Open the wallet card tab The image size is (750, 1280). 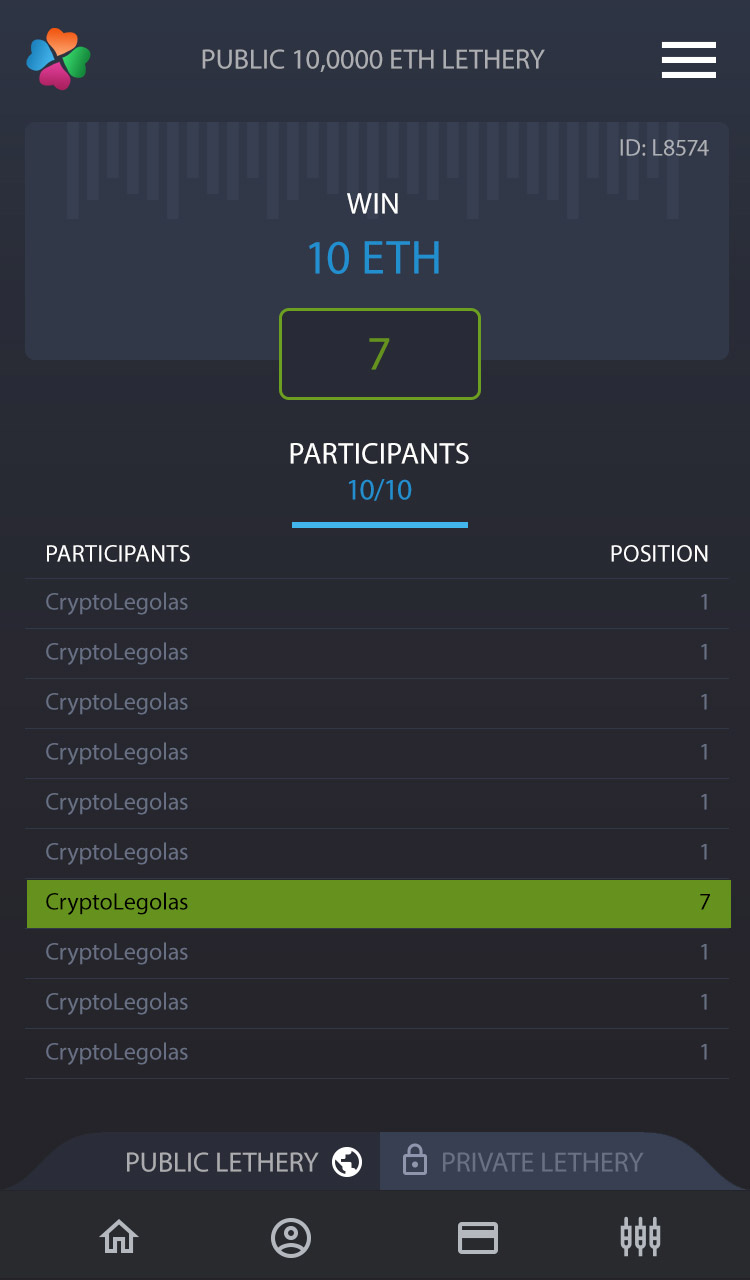click(478, 1238)
